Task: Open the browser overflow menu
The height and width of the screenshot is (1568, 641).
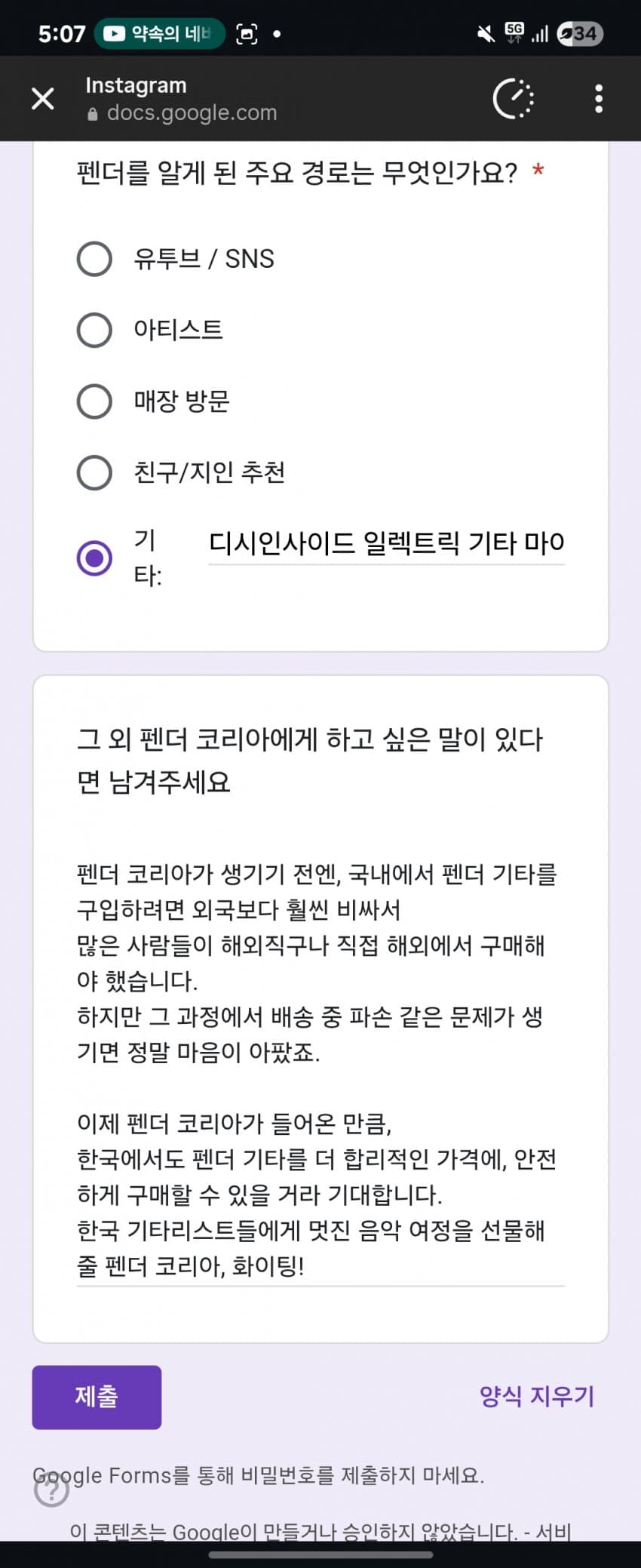Action: coord(598,99)
